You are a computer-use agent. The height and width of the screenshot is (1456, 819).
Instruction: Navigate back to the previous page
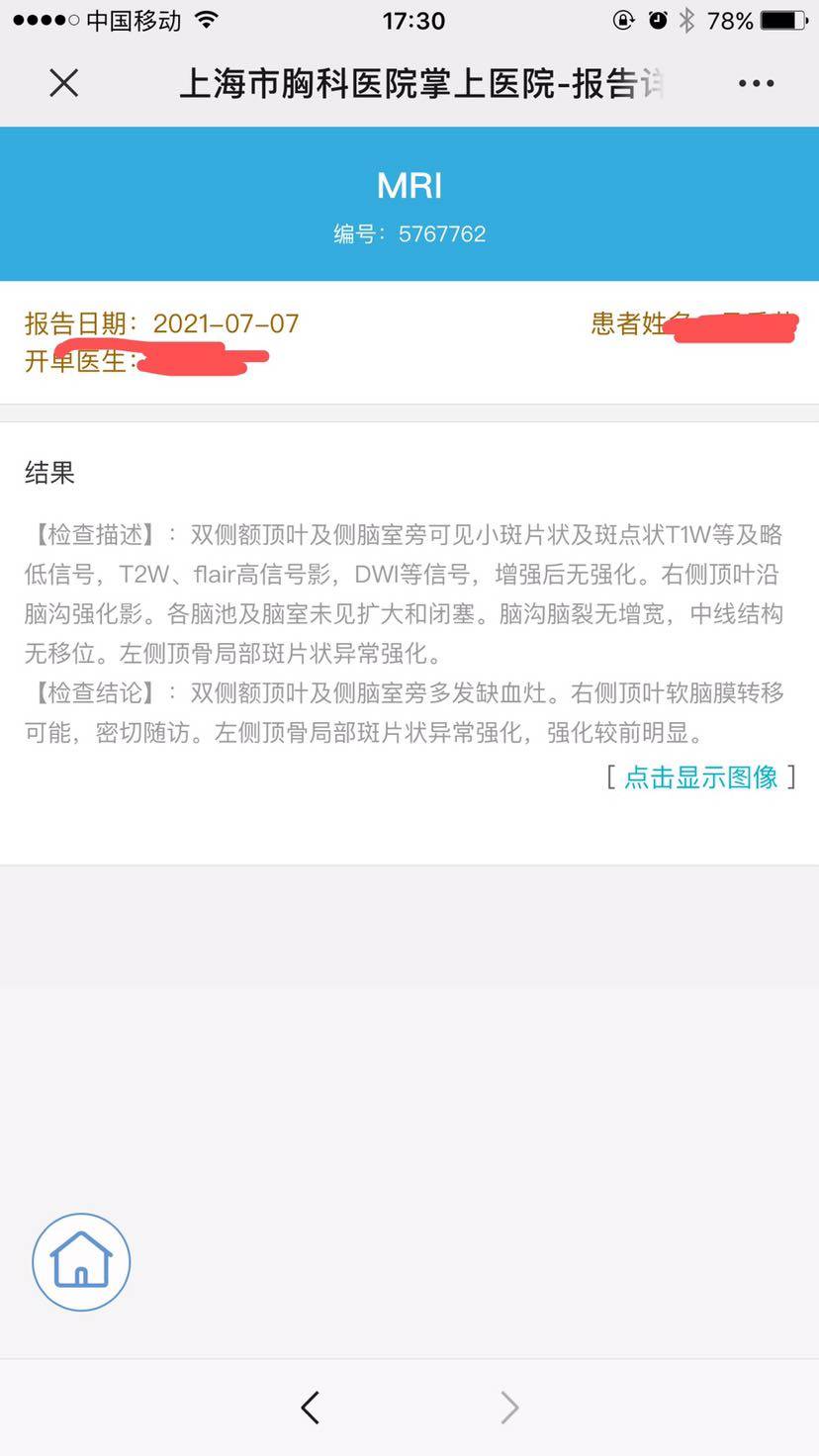point(310,1407)
